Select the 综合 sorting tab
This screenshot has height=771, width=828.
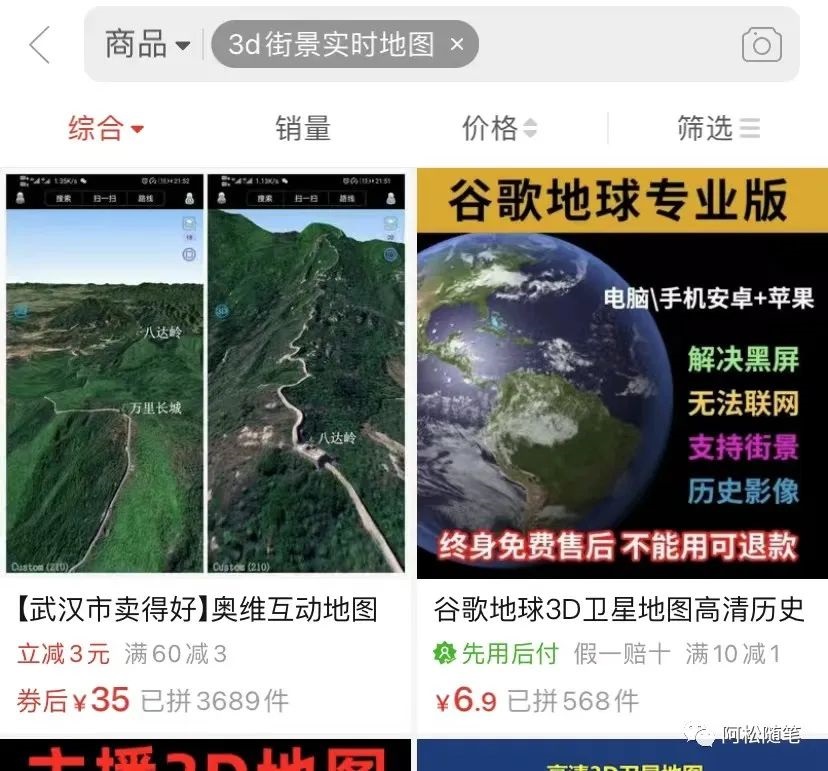pos(106,128)
